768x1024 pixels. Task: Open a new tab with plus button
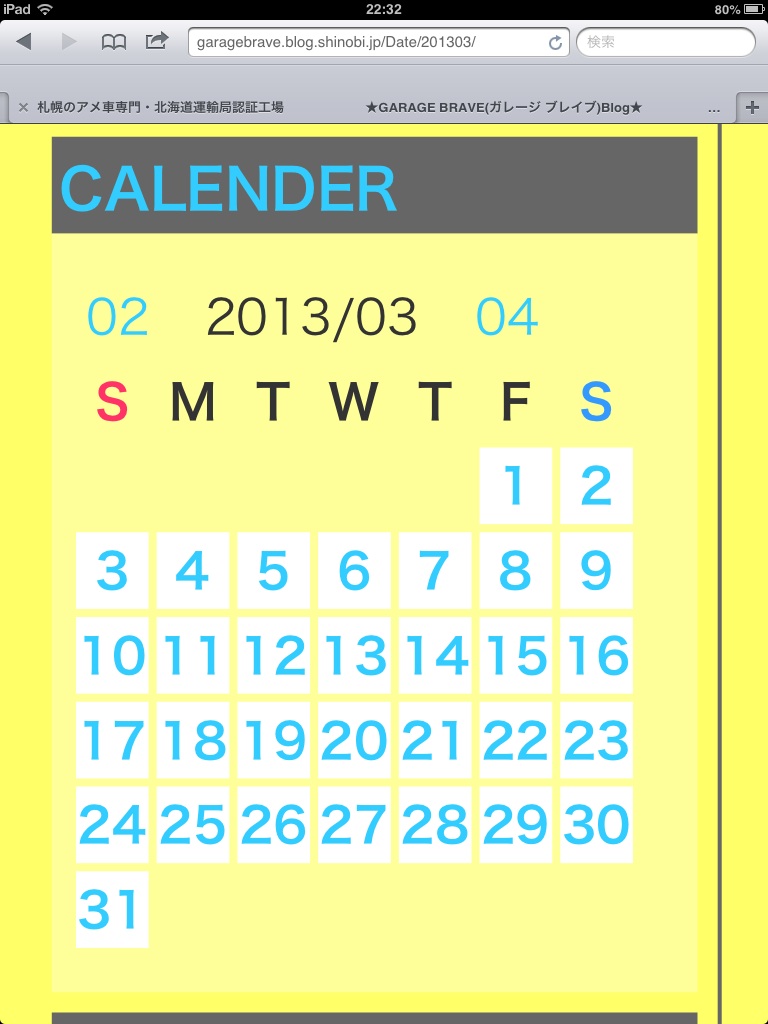click(752, 107)
